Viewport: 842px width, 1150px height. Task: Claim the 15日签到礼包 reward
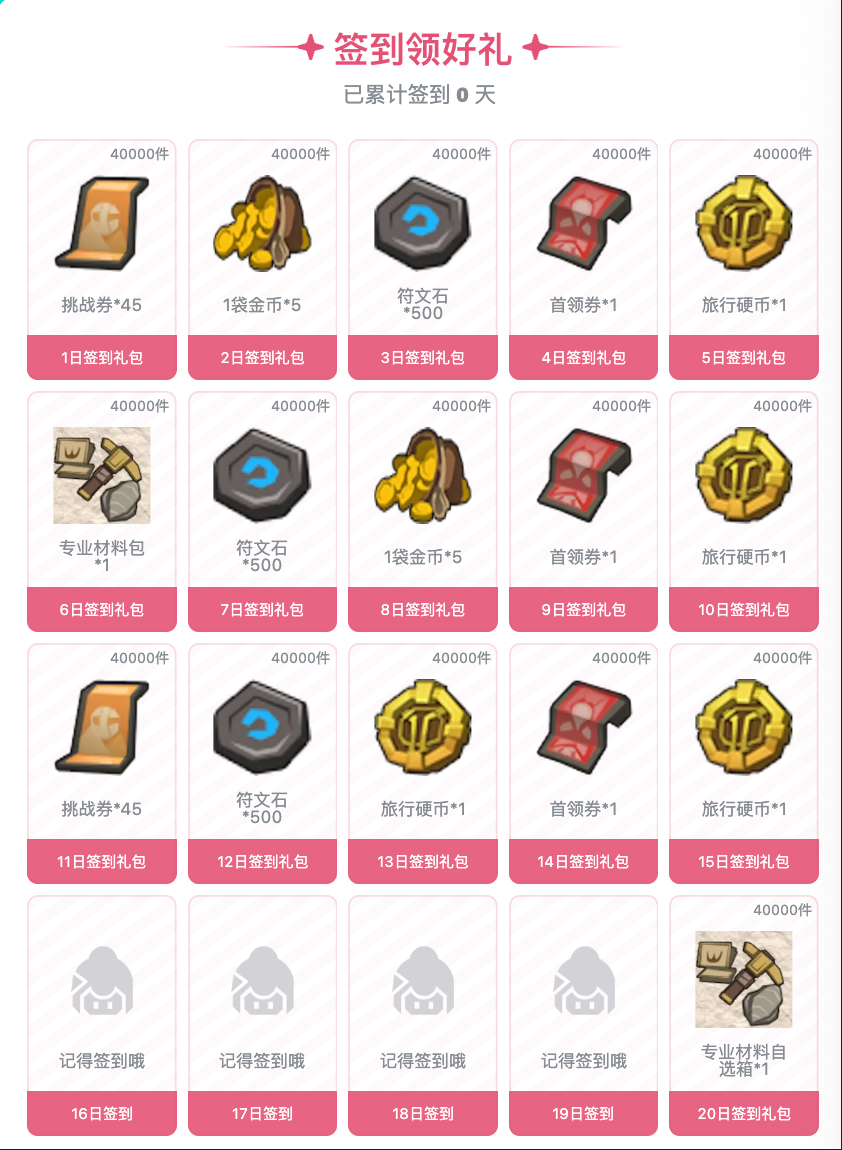[x=744, y=860]
